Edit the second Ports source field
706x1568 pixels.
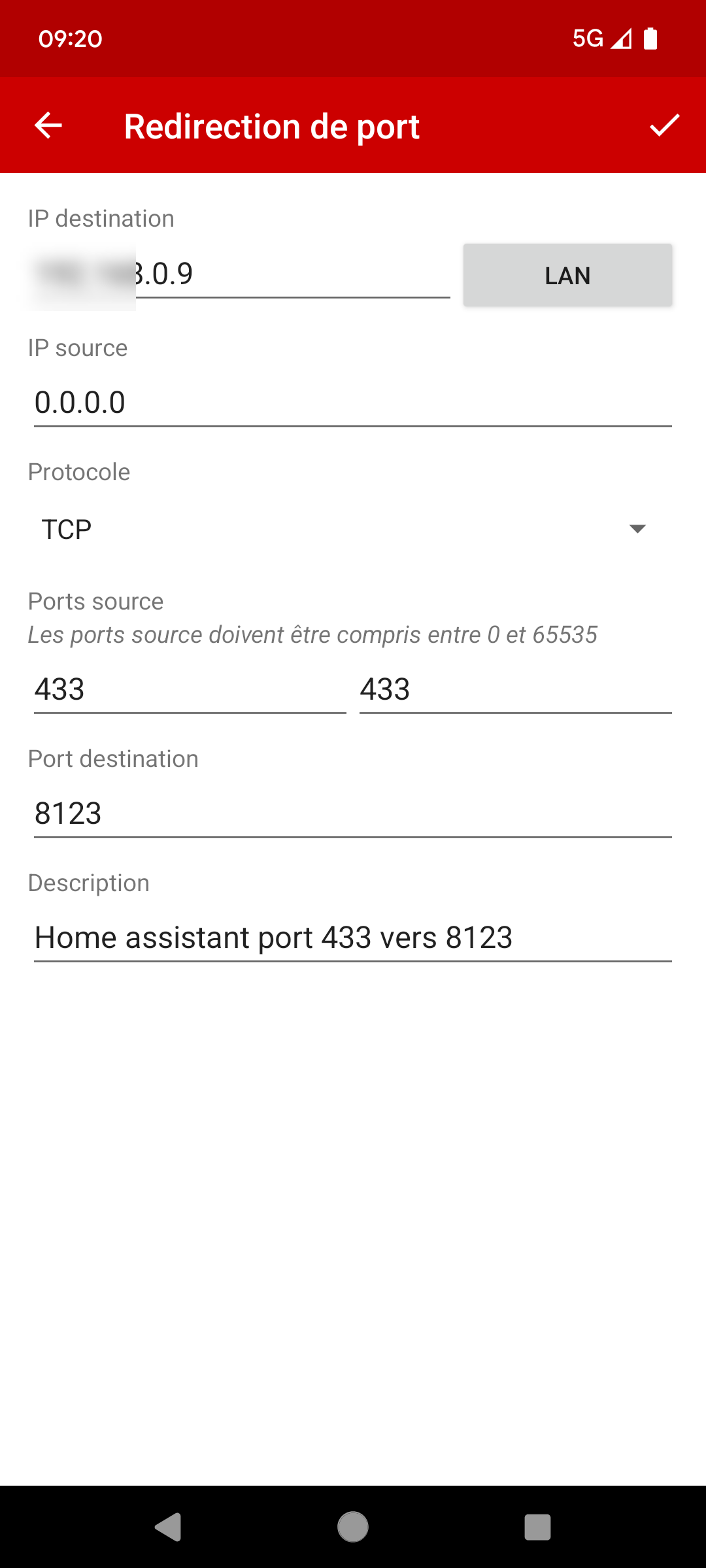point(516,689)
